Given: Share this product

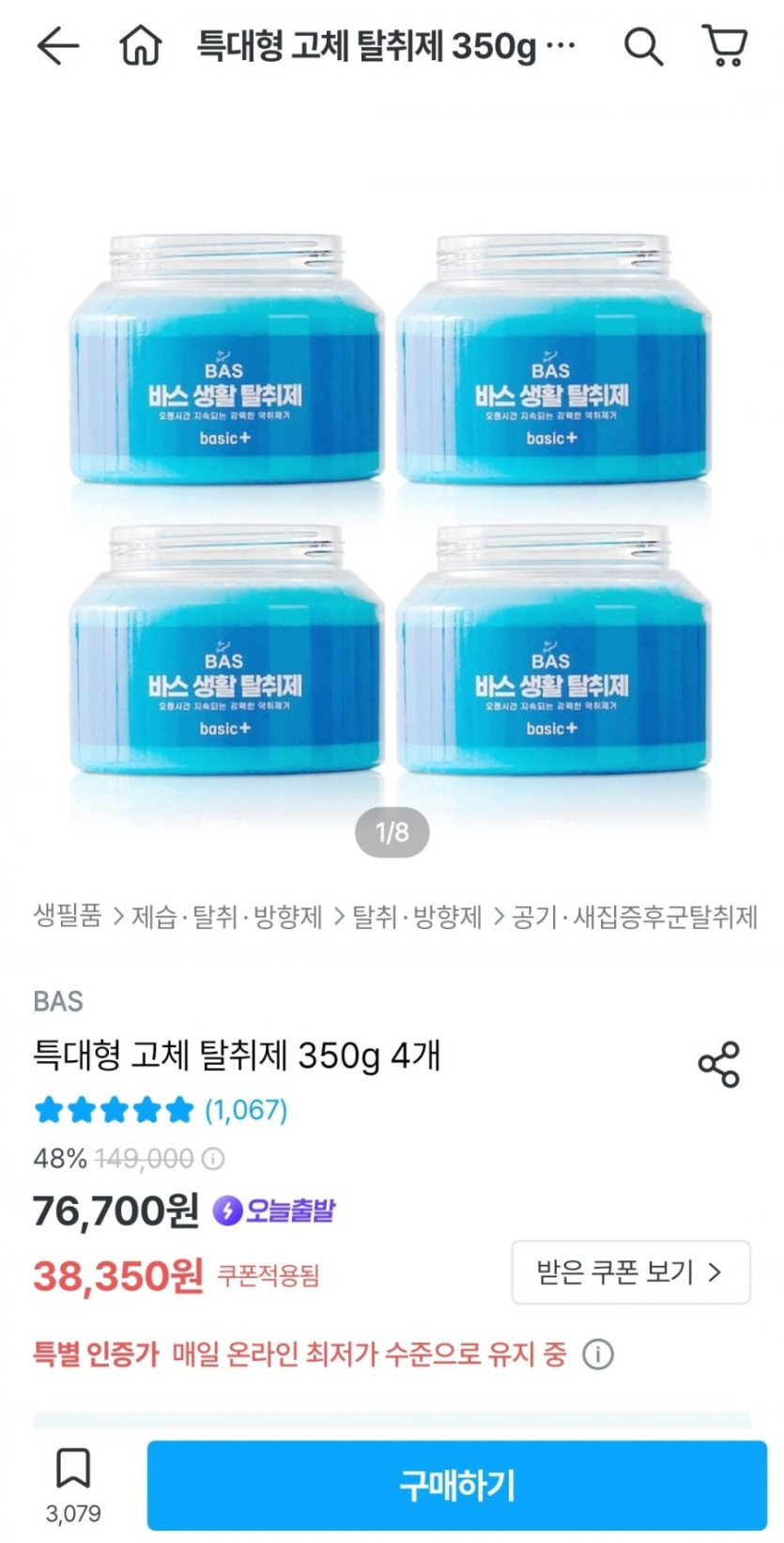Looking at the screenshot, I should click(x=718, y=1064).
